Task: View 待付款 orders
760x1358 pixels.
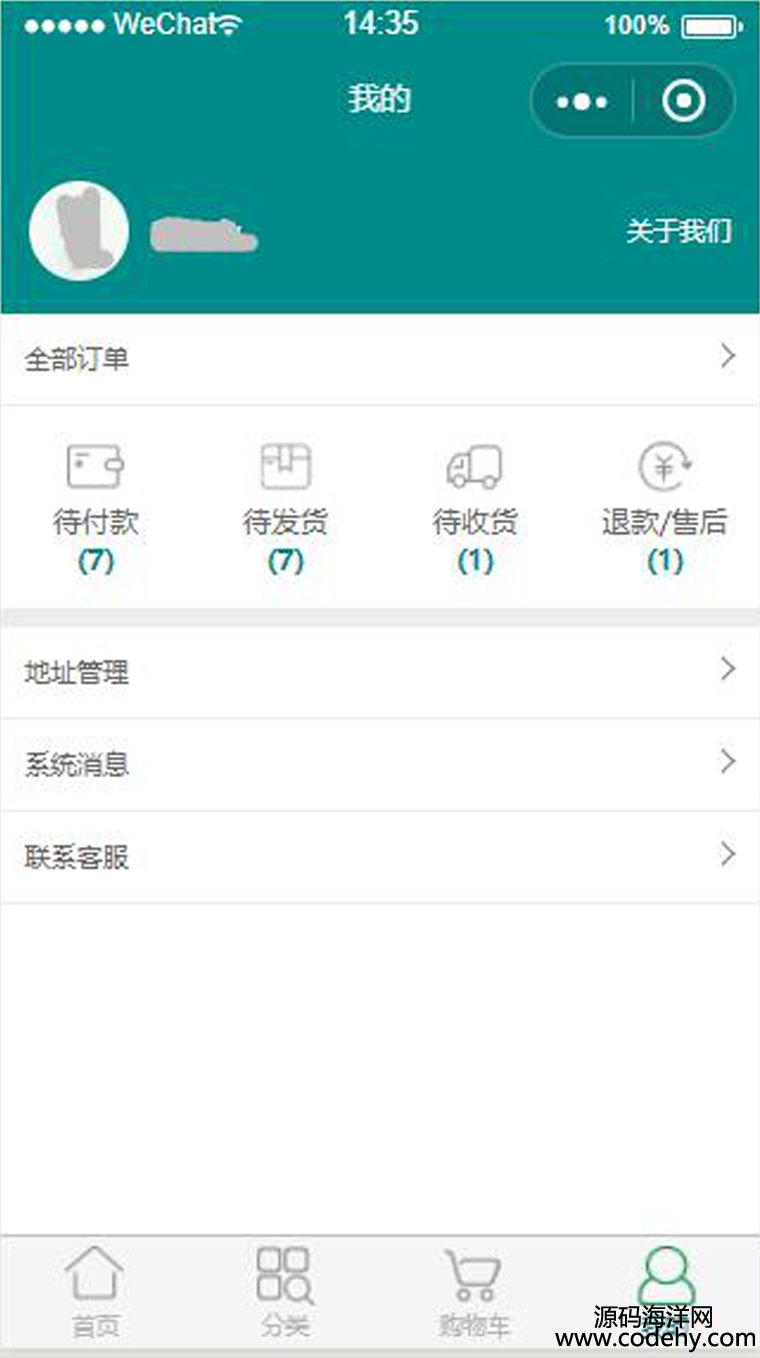Action: (95, 507)
